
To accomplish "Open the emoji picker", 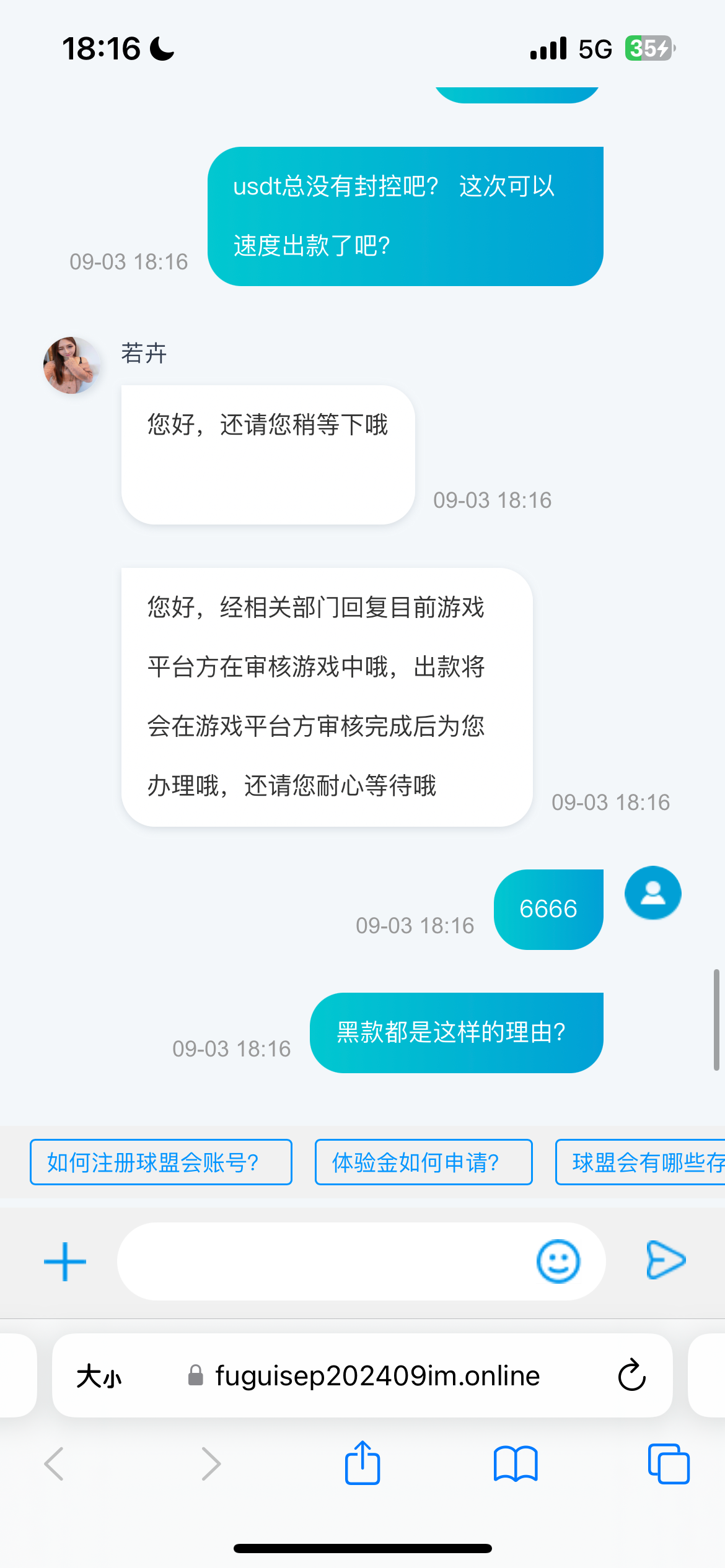I will tap(558, 1261).
